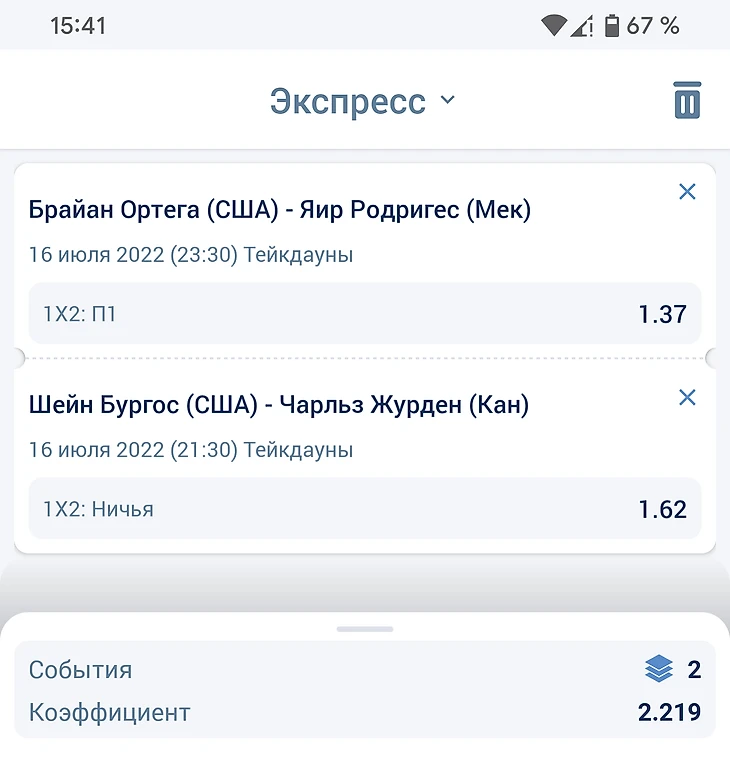730x758 pixels.
Task: Tap the bottom sheet drag handle
Action: (x=365, y=629)
